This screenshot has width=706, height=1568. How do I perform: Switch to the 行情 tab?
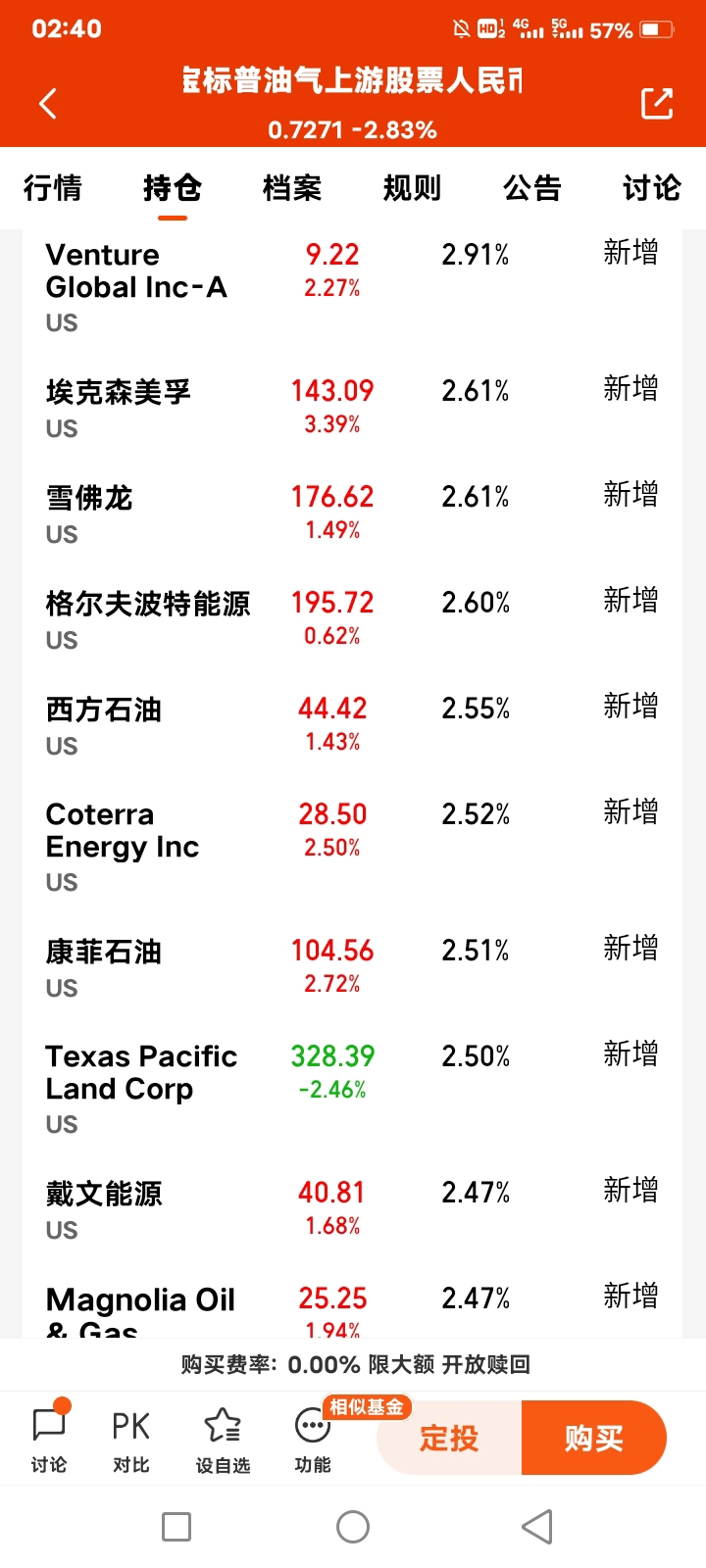(53, 188)
